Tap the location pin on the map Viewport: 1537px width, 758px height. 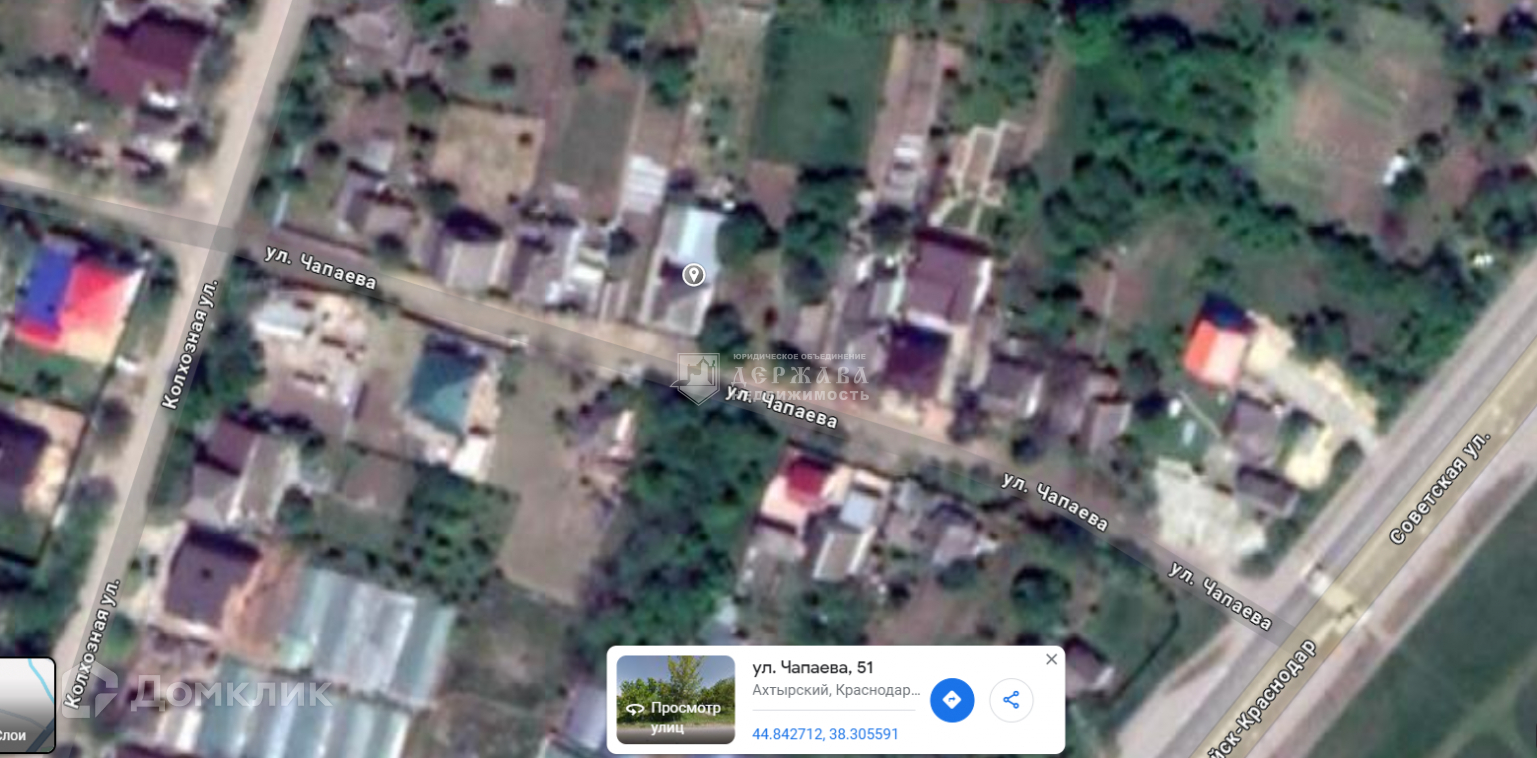(693, 274)
